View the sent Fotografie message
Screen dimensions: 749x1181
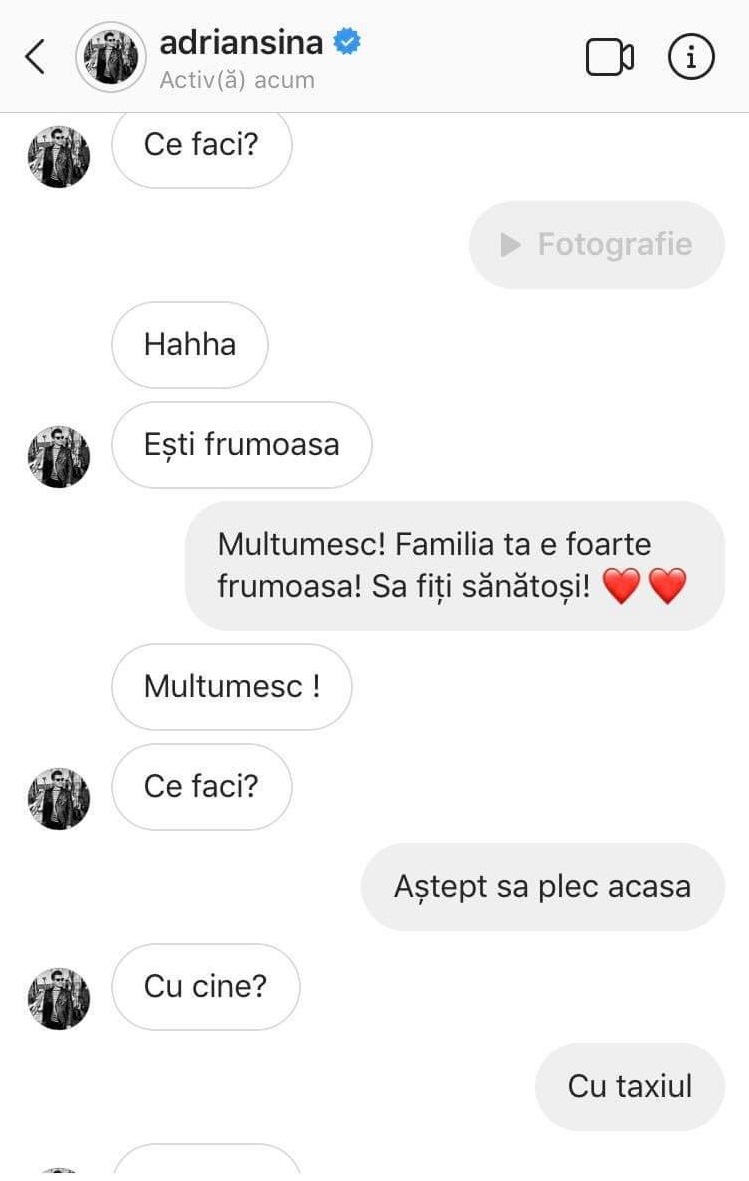597,245
